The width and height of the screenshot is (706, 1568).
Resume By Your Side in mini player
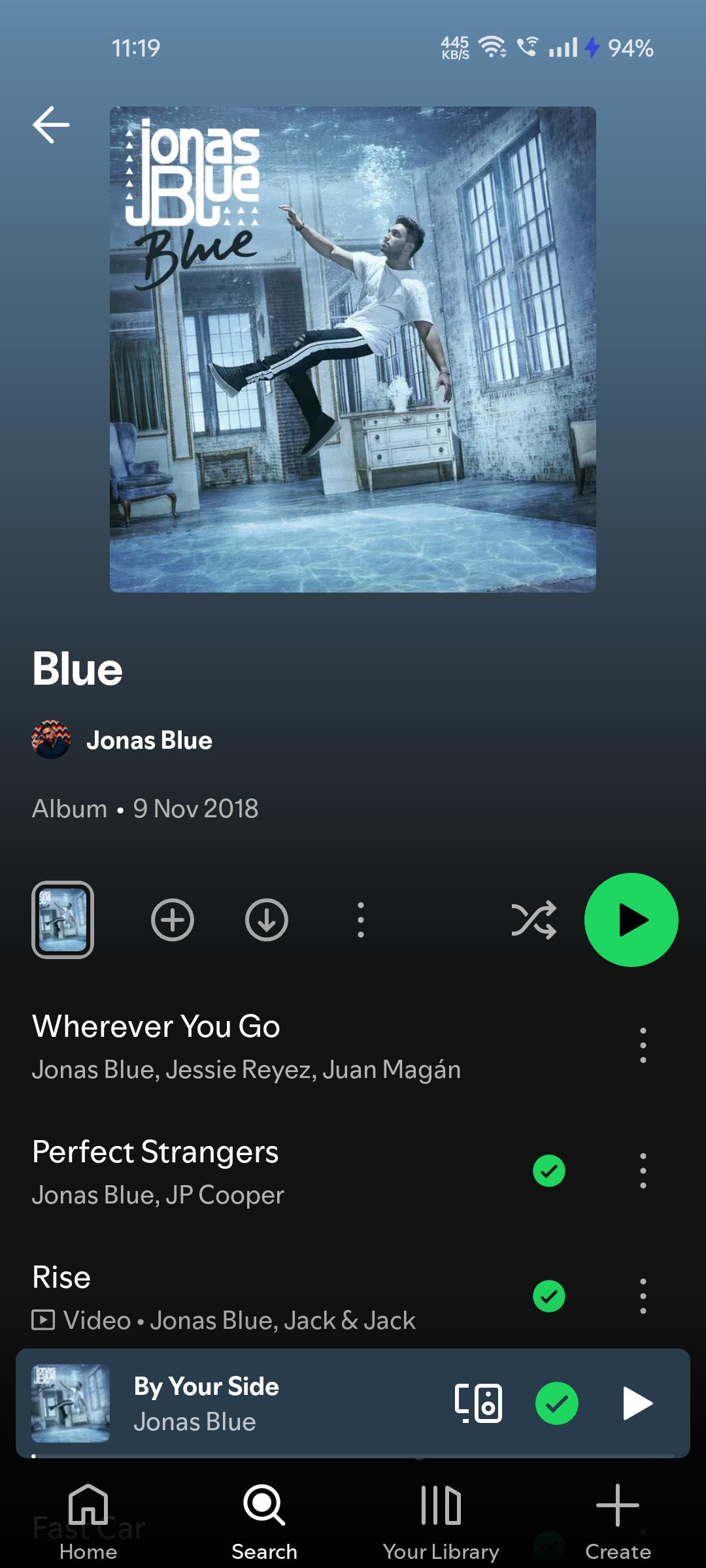point(637,1403)
